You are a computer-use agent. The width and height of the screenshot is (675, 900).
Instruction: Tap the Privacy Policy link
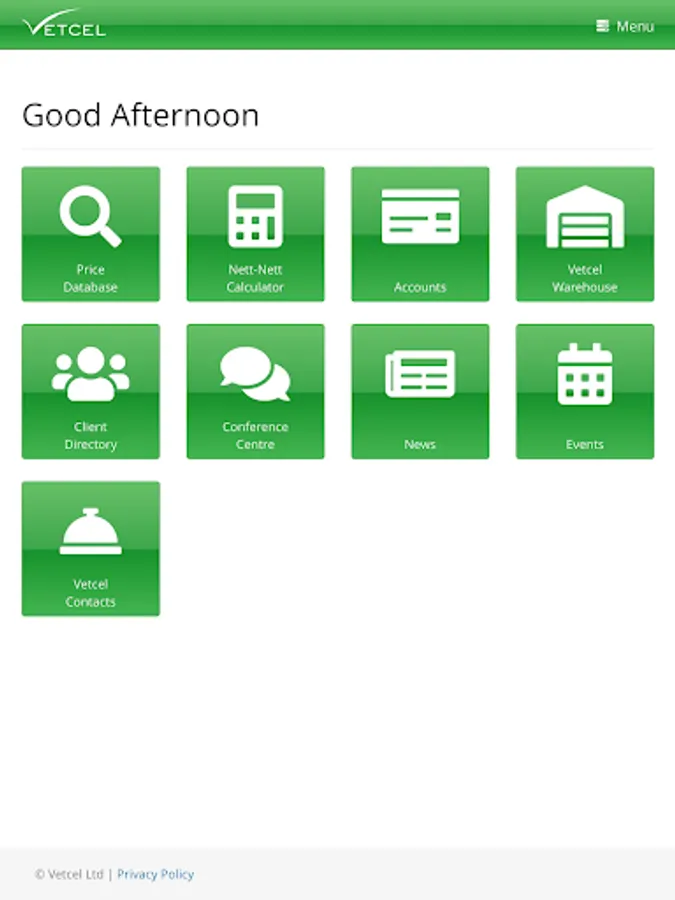pos(155,874)
